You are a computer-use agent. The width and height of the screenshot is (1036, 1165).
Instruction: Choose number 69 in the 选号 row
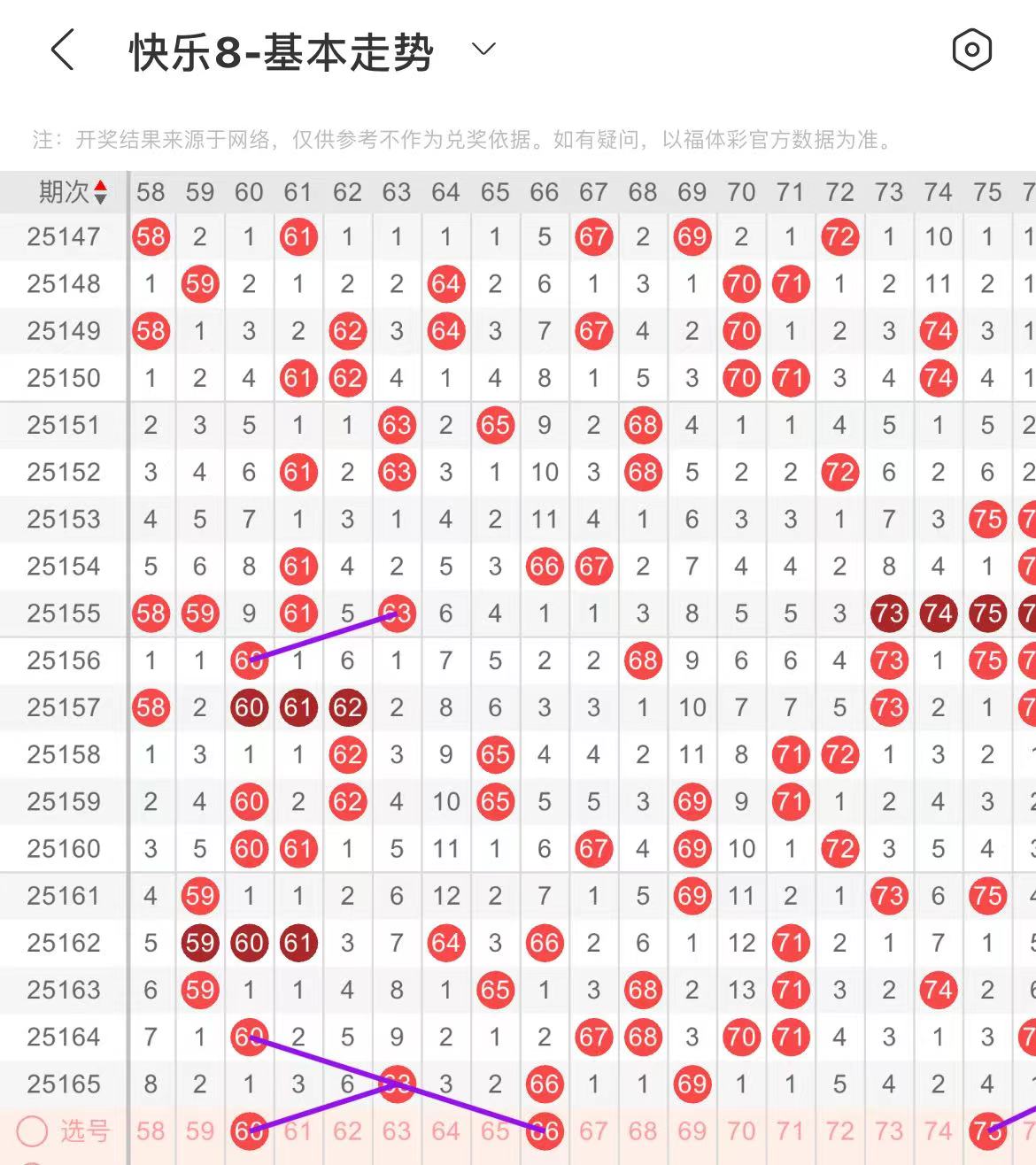click(x=692, y=1131)
